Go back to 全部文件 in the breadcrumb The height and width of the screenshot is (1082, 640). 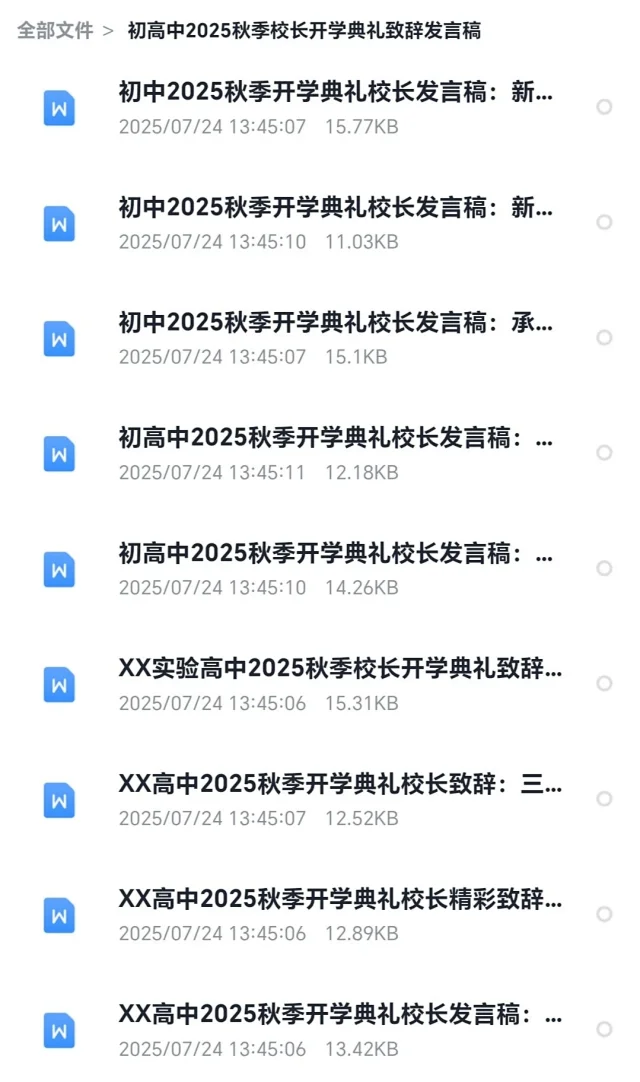55,30
